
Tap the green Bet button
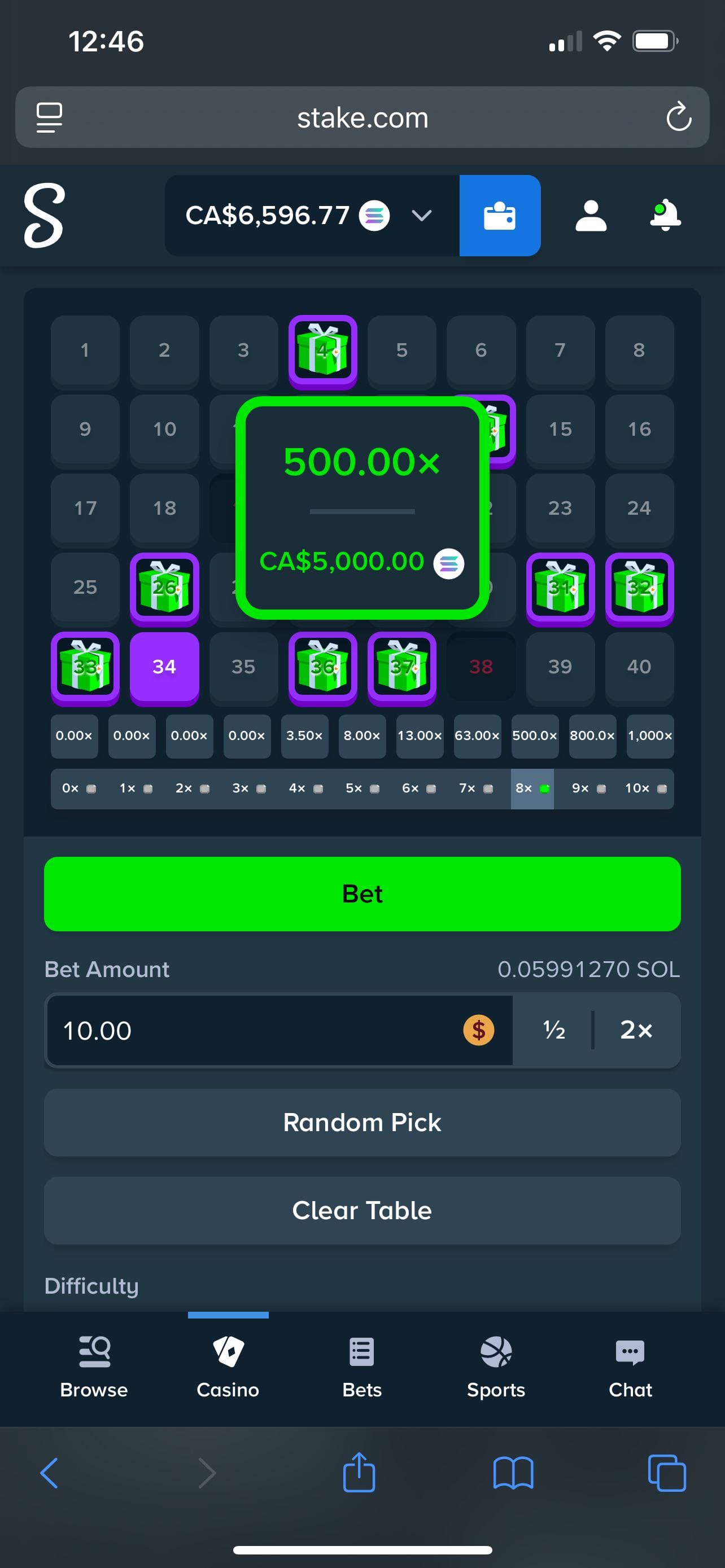click(362, 894)
